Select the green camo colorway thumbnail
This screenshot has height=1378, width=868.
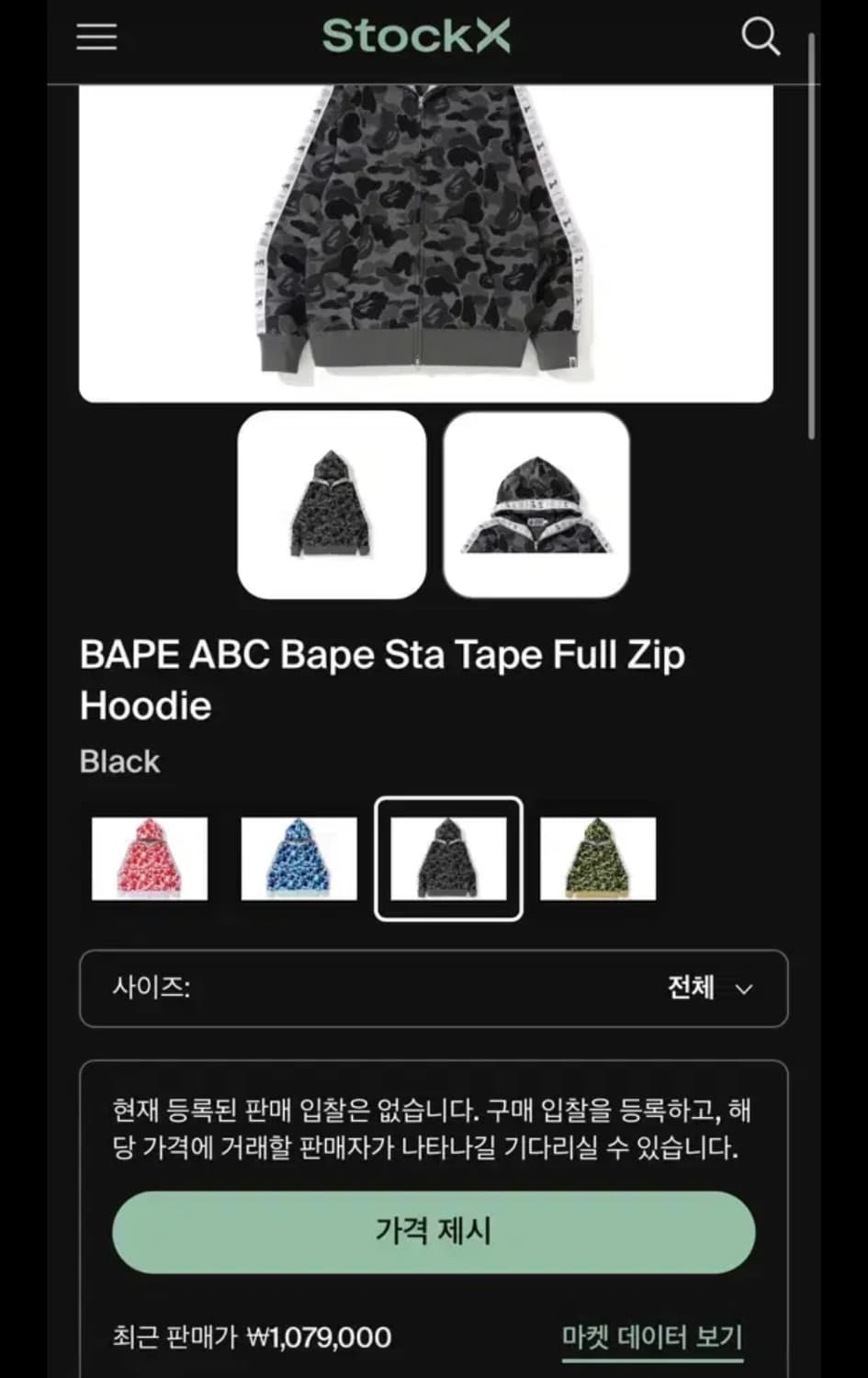598,858
